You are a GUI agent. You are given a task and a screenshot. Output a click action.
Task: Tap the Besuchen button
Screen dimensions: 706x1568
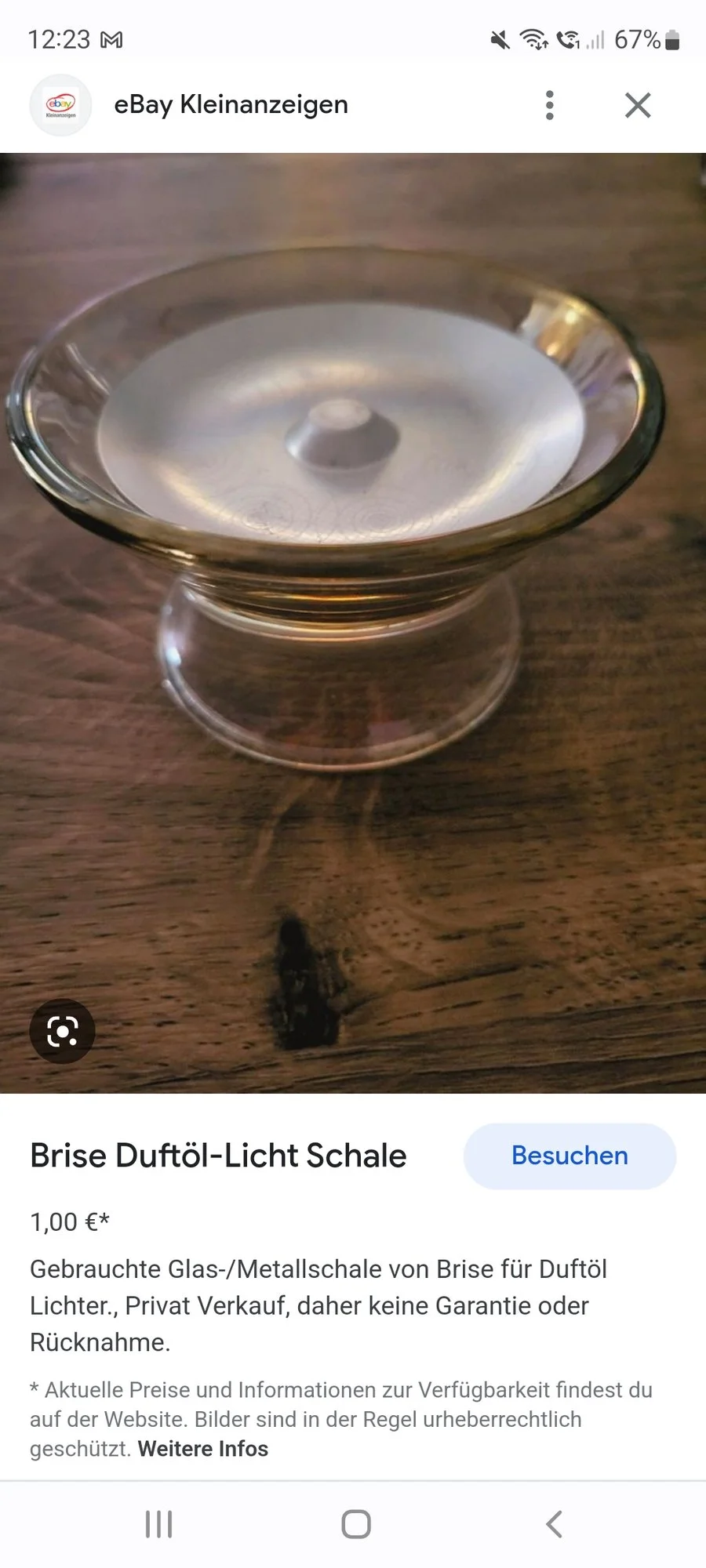tap(570, 1156)
